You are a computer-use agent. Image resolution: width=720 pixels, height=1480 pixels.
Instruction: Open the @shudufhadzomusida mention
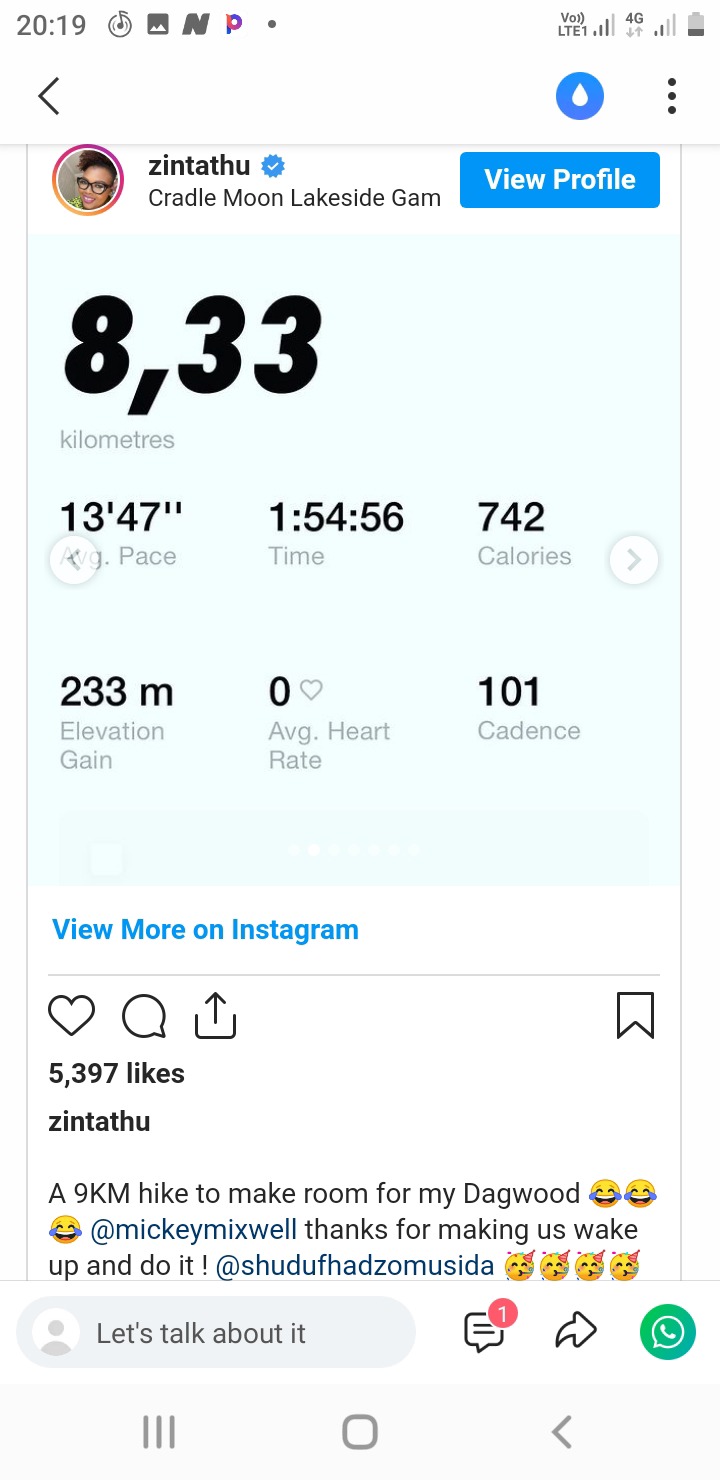click(355, 1266)
